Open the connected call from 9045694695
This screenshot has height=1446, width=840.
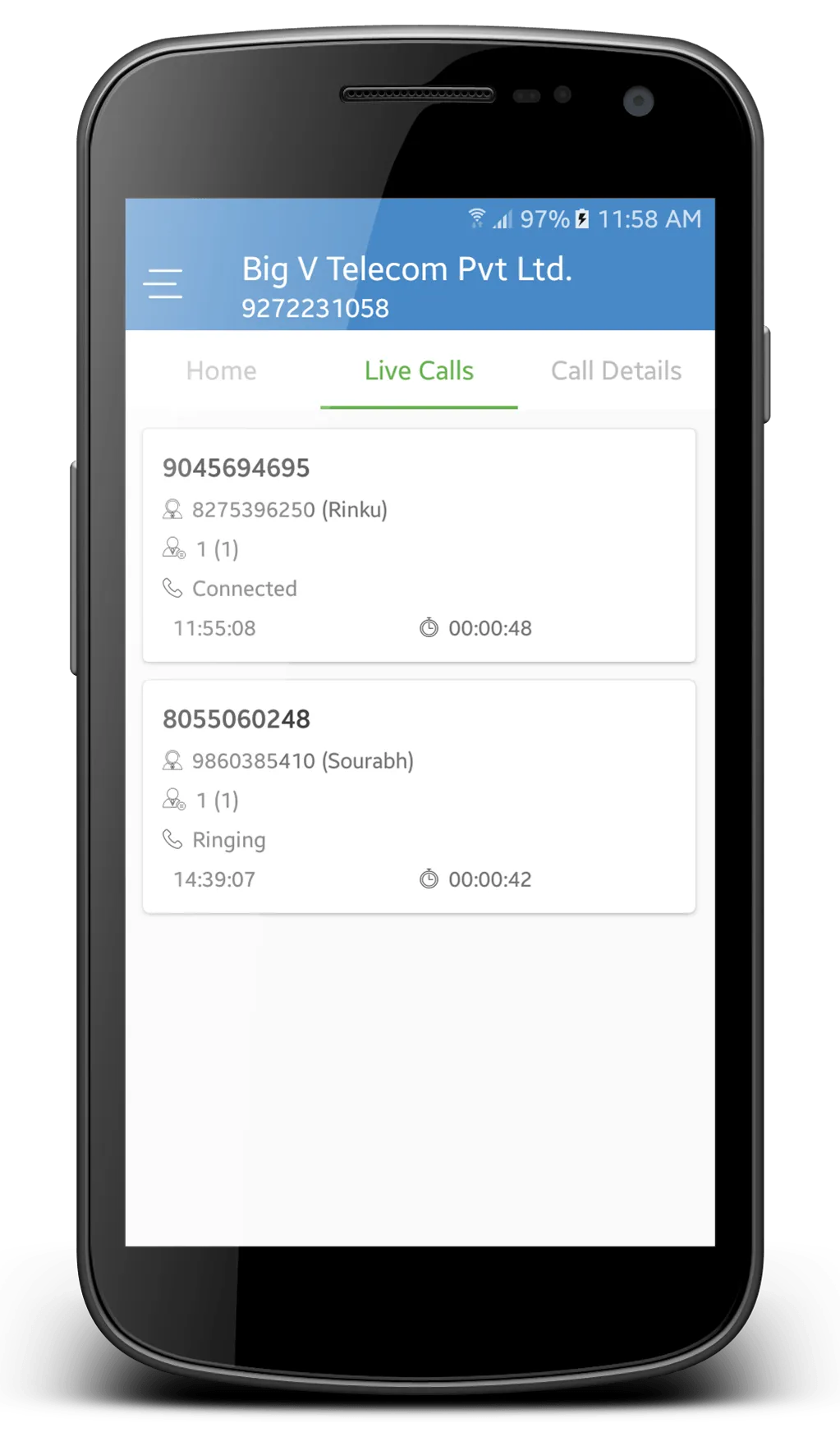click(x=419, y=545)
